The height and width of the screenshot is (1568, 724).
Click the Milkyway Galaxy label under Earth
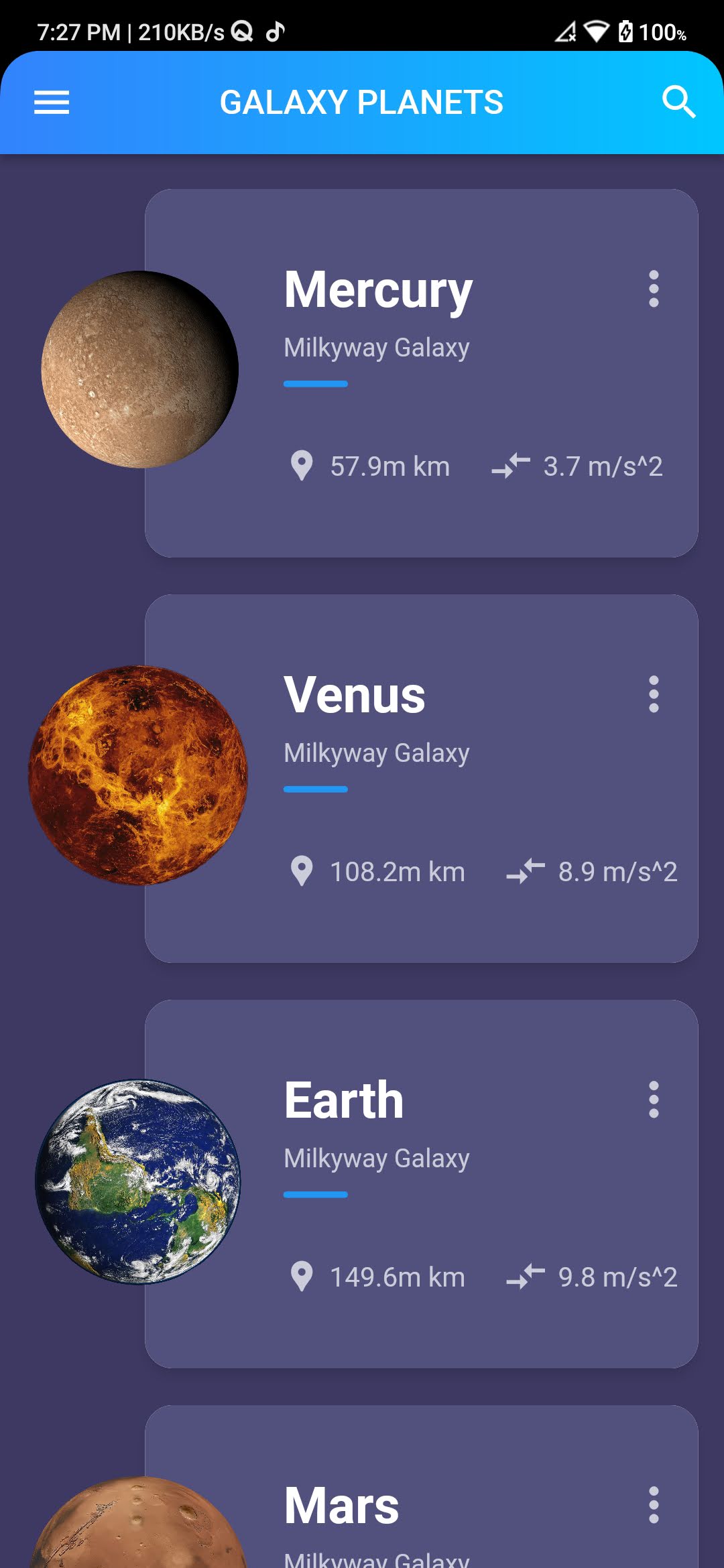coord(376,1157)
